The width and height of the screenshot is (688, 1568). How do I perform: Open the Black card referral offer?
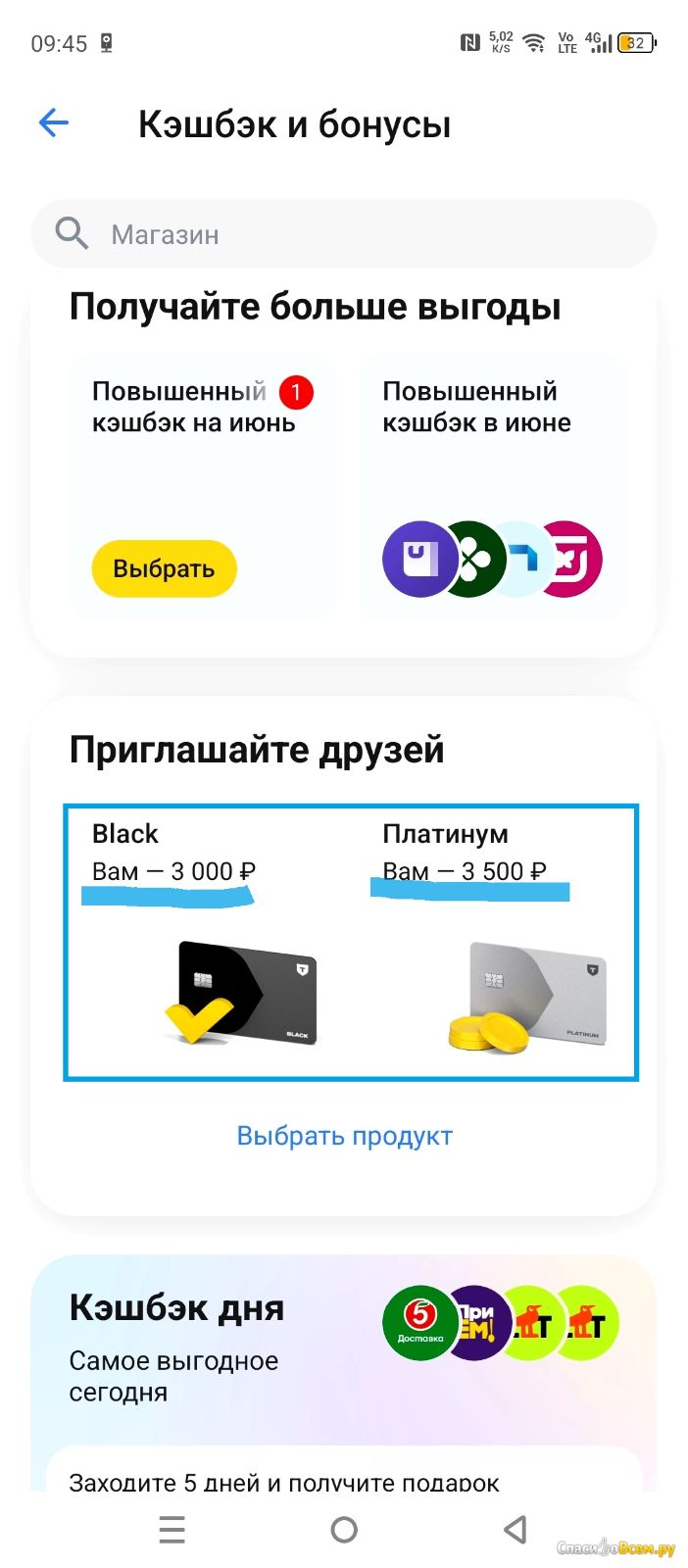pos(204,942)
